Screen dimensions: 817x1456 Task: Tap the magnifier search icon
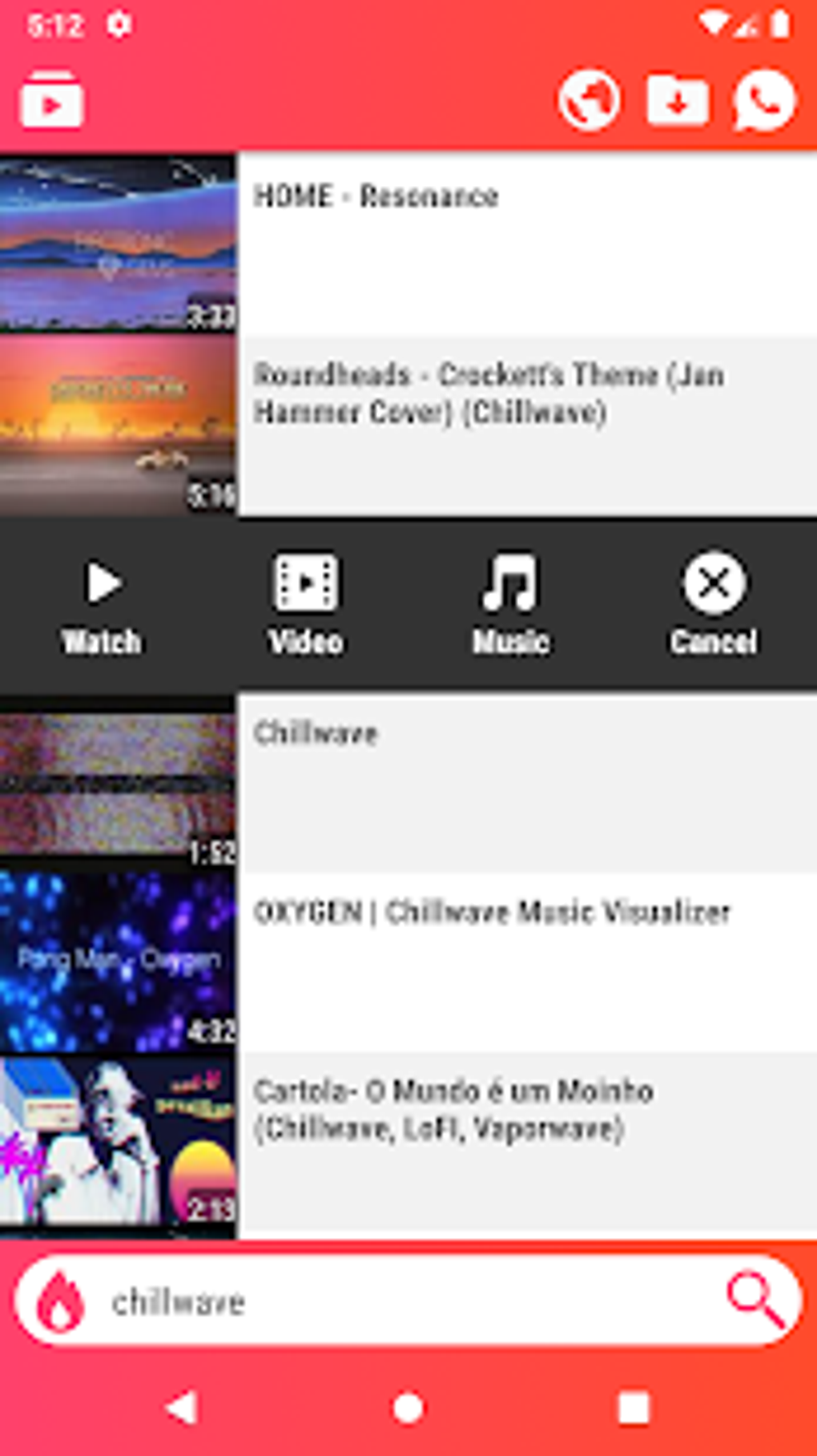pyautogui.click(x=755, y=1300)
